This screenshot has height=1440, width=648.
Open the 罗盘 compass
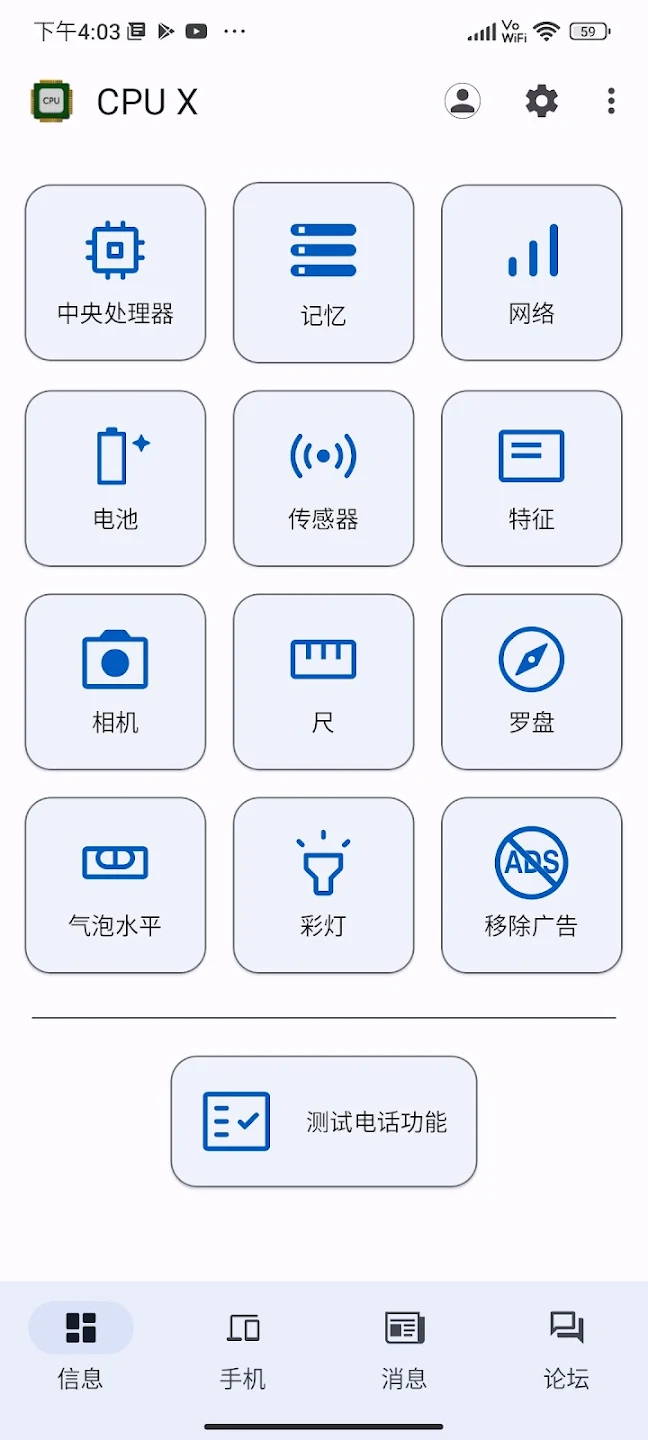[x=532, y=682]
